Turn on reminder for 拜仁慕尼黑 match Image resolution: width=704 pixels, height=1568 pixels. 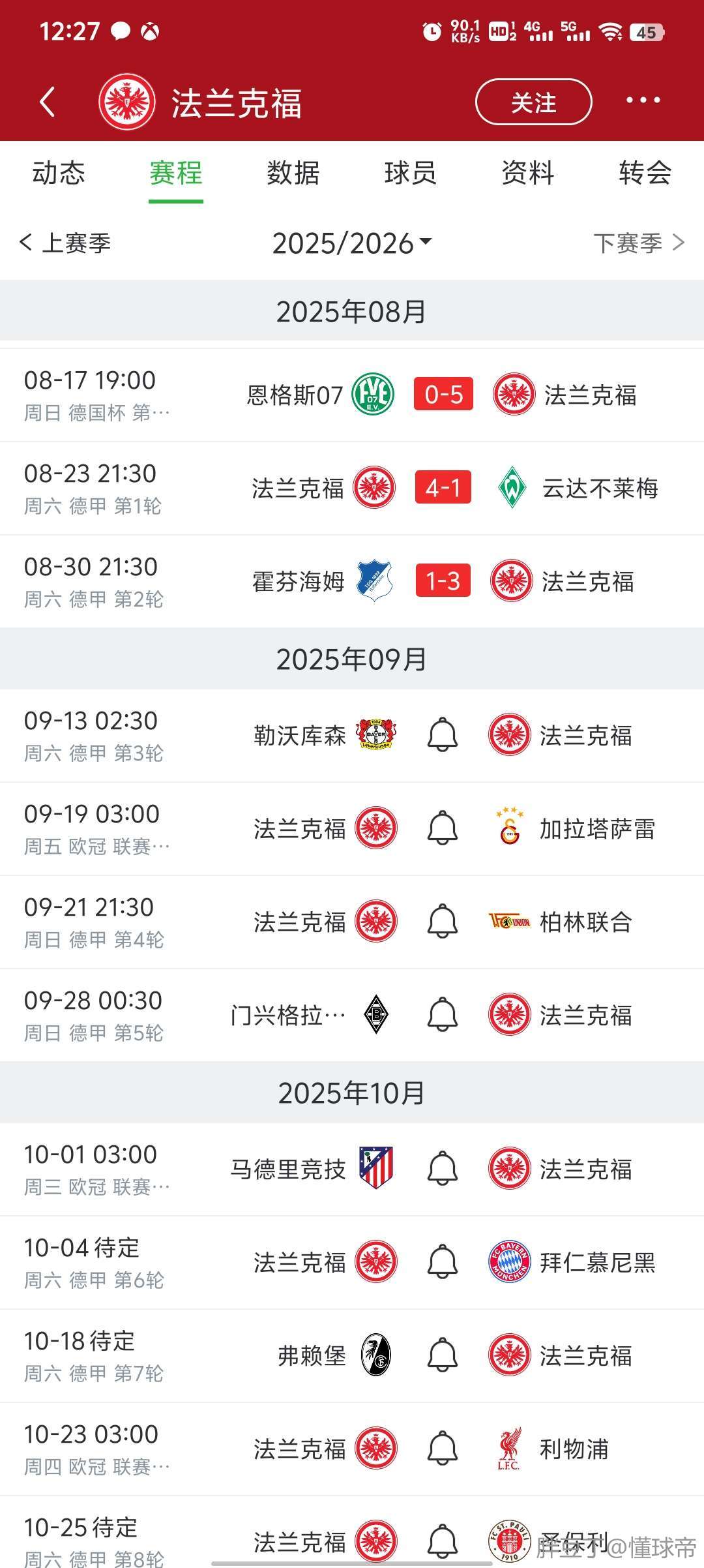coord(443,1262)
